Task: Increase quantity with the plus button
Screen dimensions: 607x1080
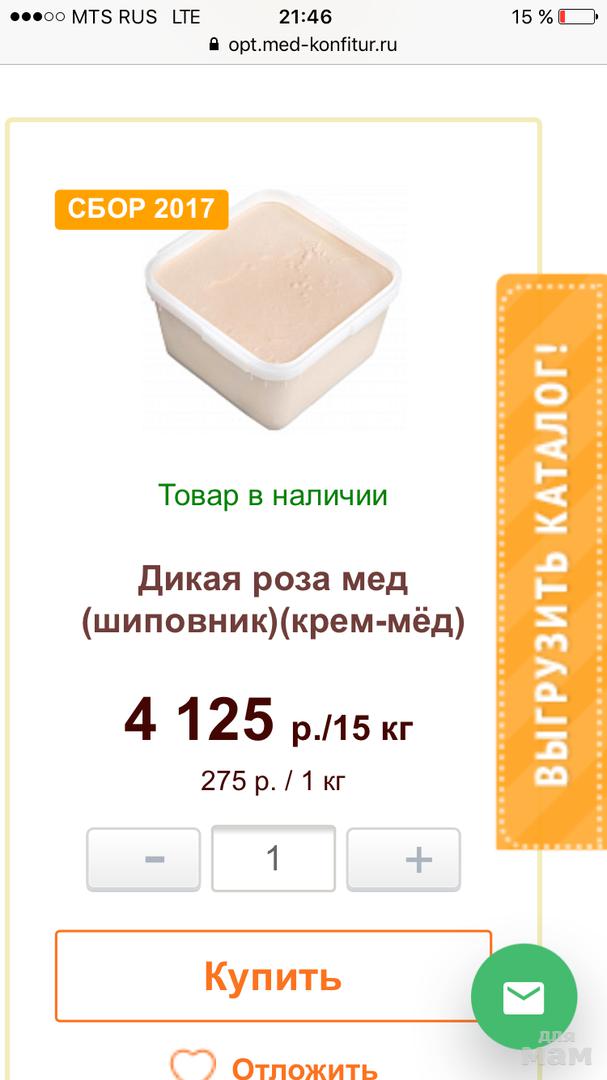Action: (x=403, y=859)
